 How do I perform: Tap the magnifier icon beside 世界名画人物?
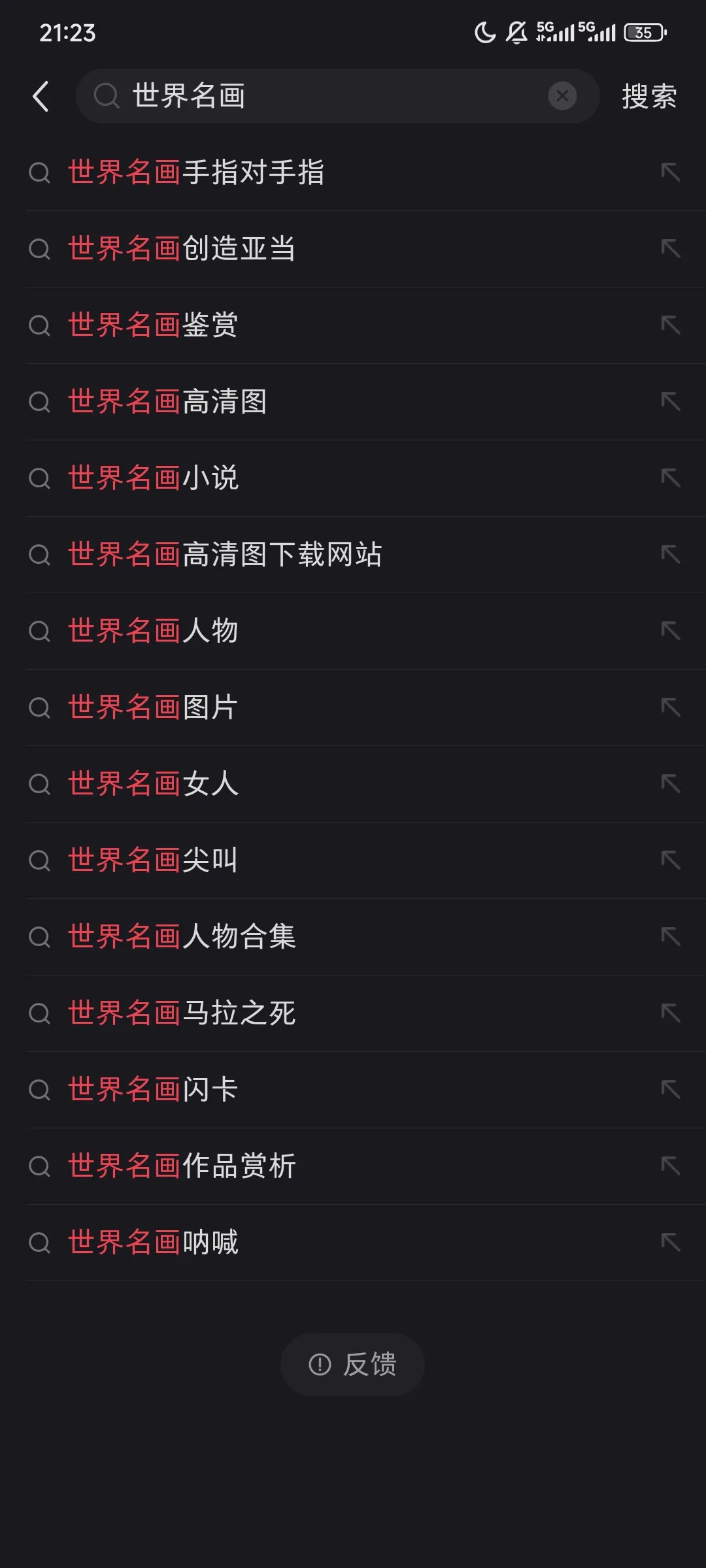click(41, 631)
